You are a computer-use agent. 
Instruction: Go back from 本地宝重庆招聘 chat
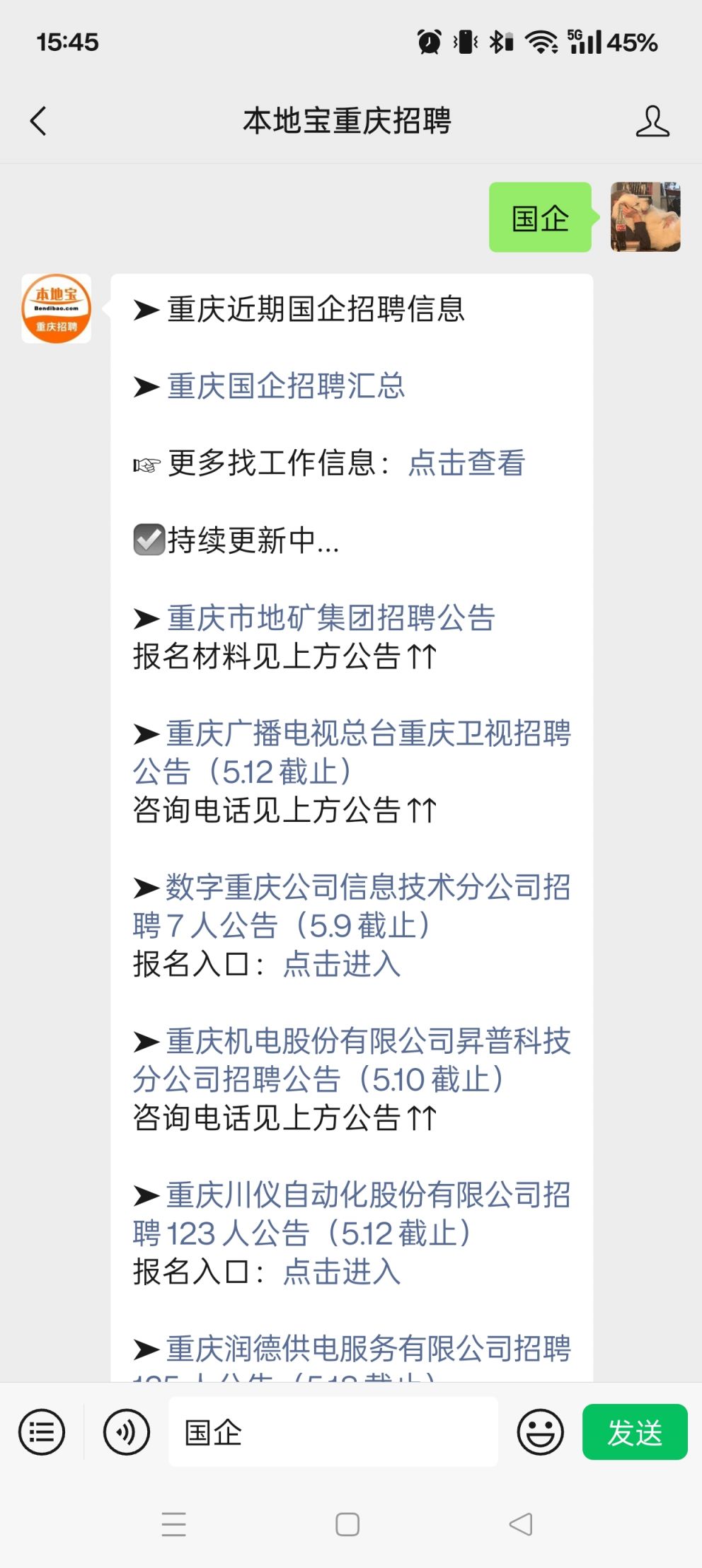click(38, 121)
